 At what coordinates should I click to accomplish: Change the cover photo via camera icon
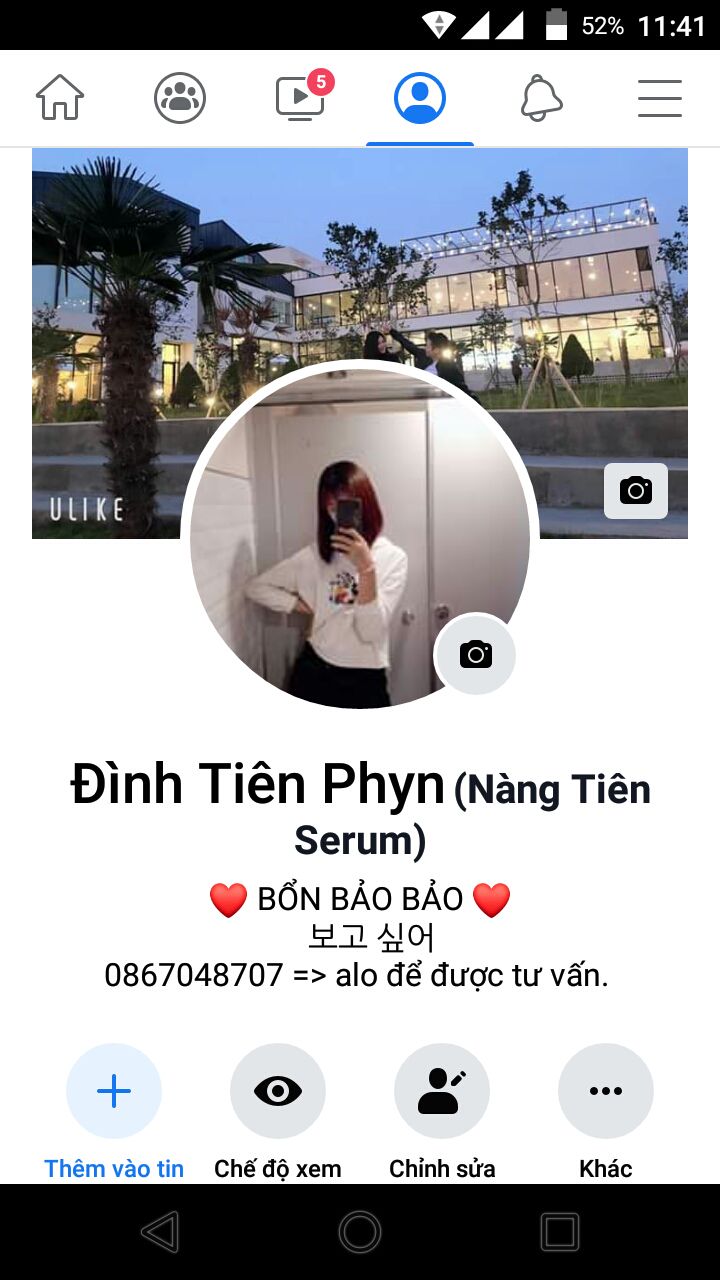click(636, 491)
